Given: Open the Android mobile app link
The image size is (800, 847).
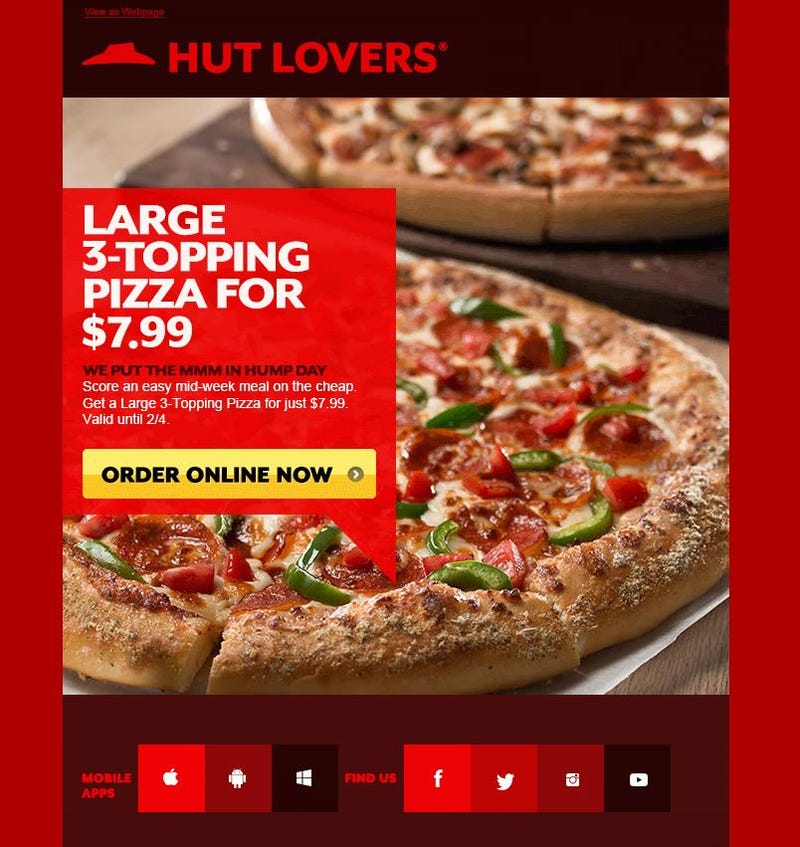Looking at the screenshot, I should tap(238, 778).
